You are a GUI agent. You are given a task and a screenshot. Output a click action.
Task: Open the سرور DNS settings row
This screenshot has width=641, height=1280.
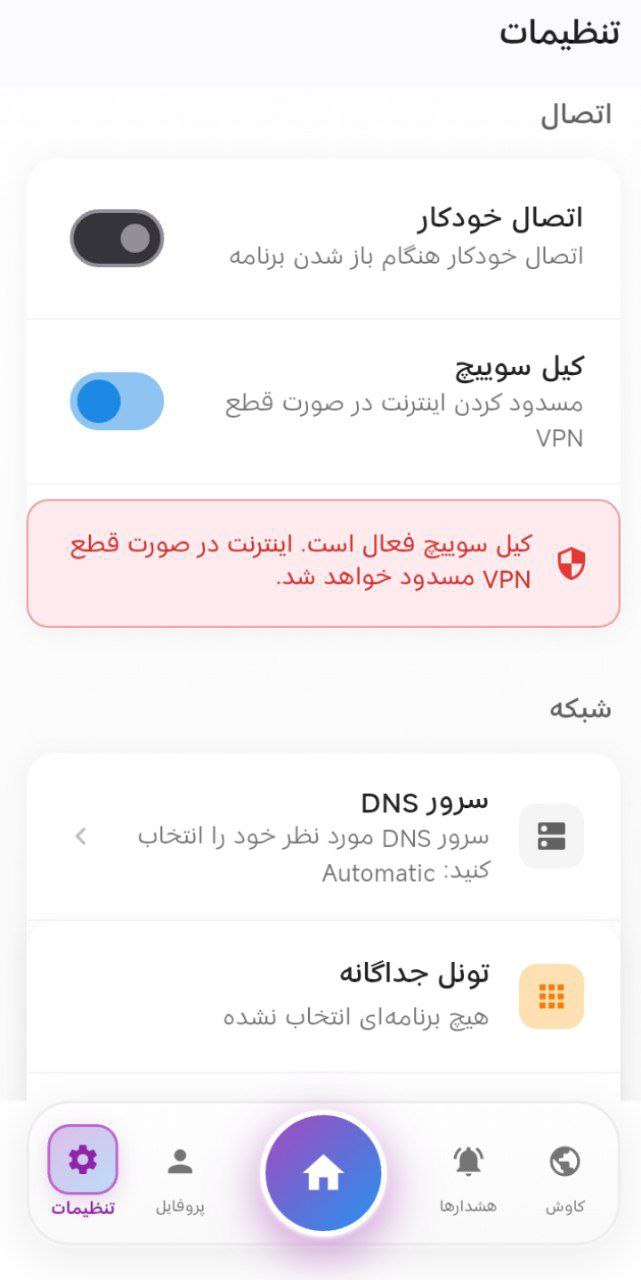[322, 836]
